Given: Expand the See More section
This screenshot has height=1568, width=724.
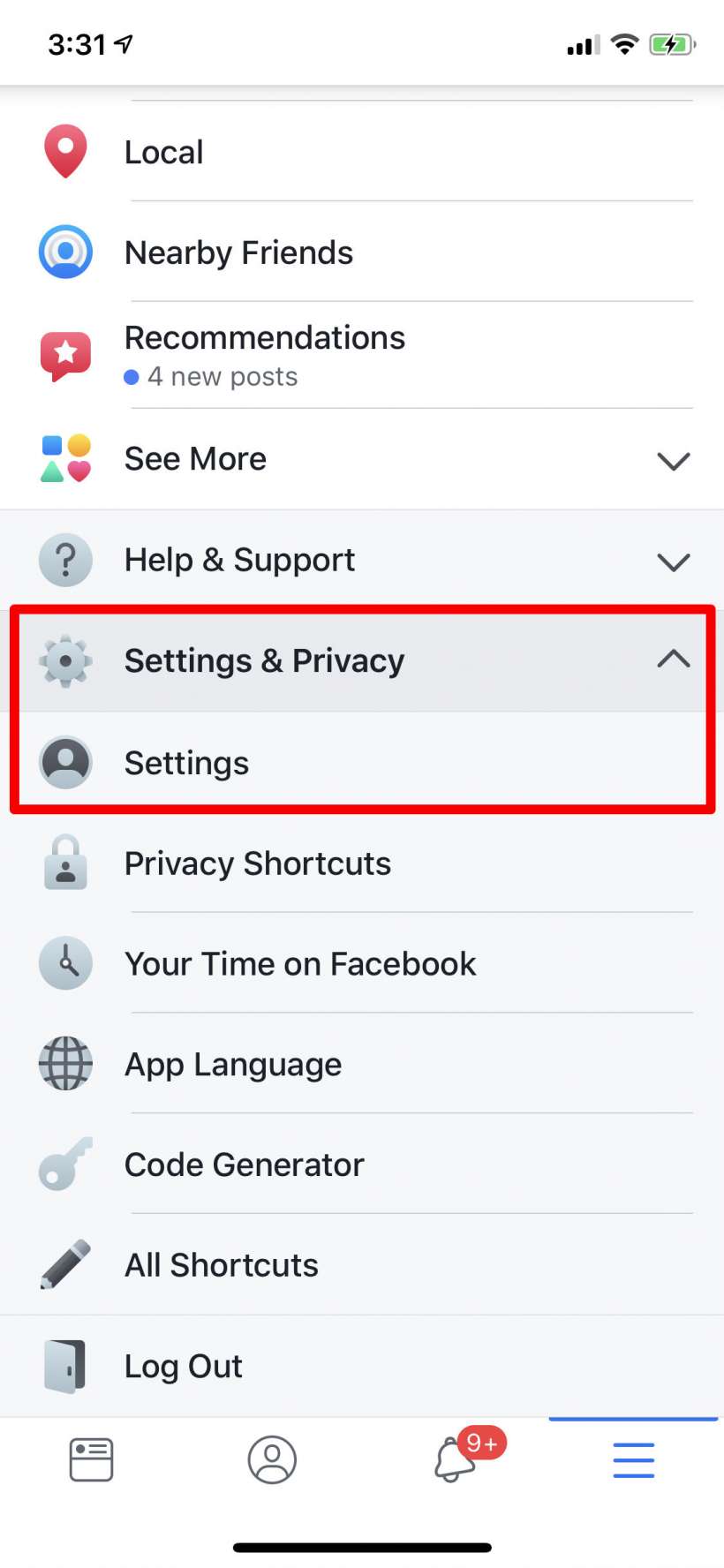Looking at the screenshot, I should (x=362, y=459).
